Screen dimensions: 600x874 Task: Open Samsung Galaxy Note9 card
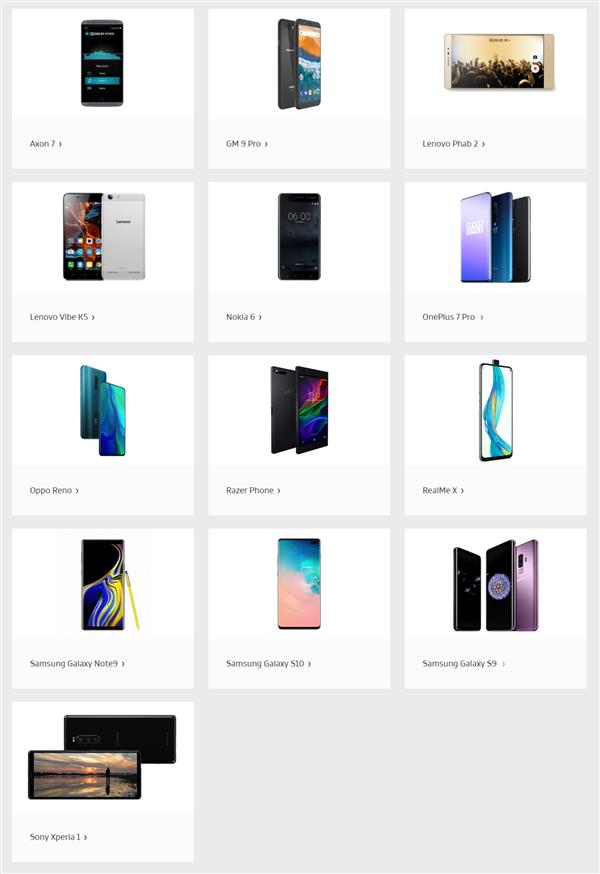[x=102, y=607]
